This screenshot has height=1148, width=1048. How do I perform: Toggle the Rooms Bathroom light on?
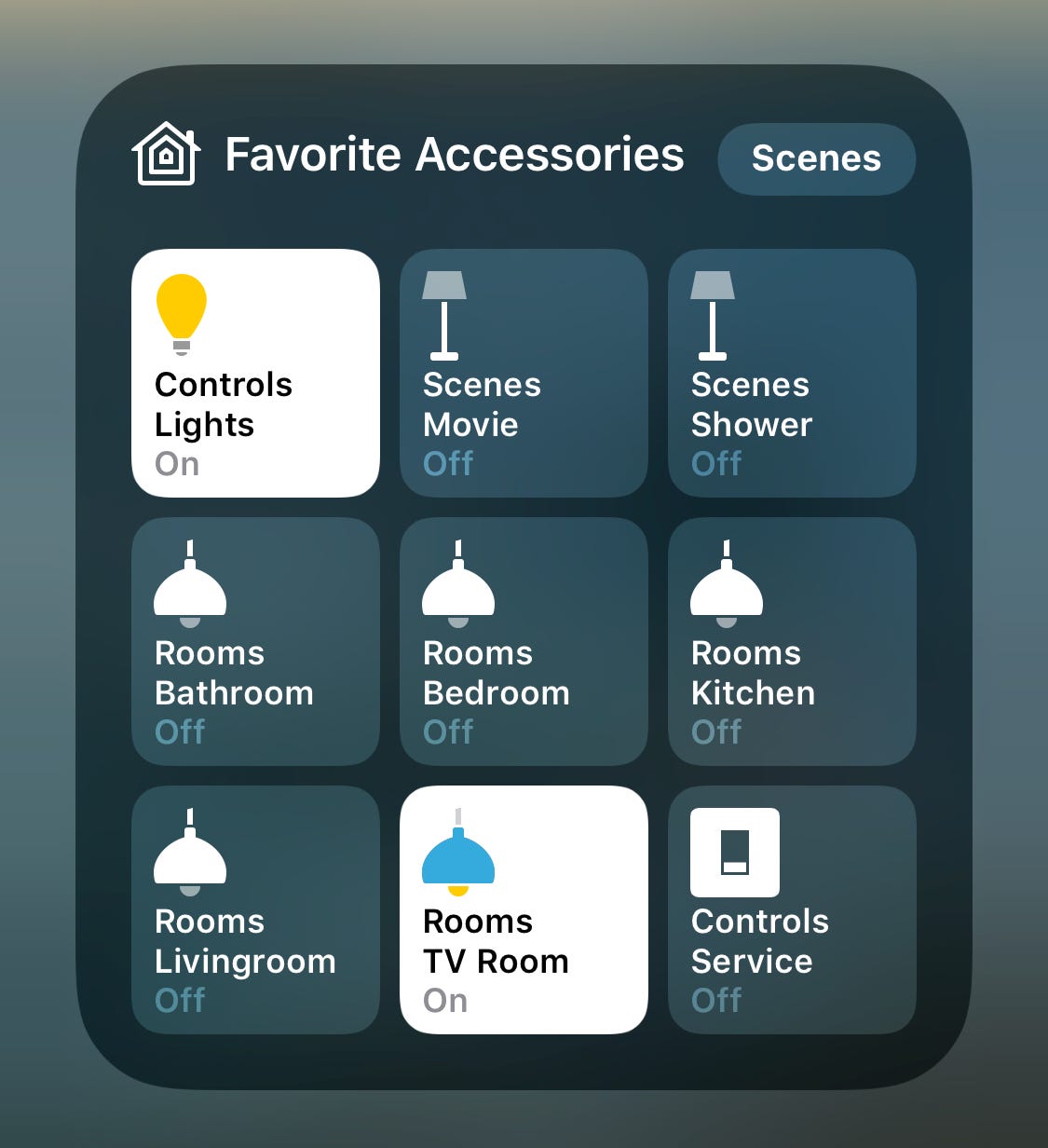pos(255,641)
